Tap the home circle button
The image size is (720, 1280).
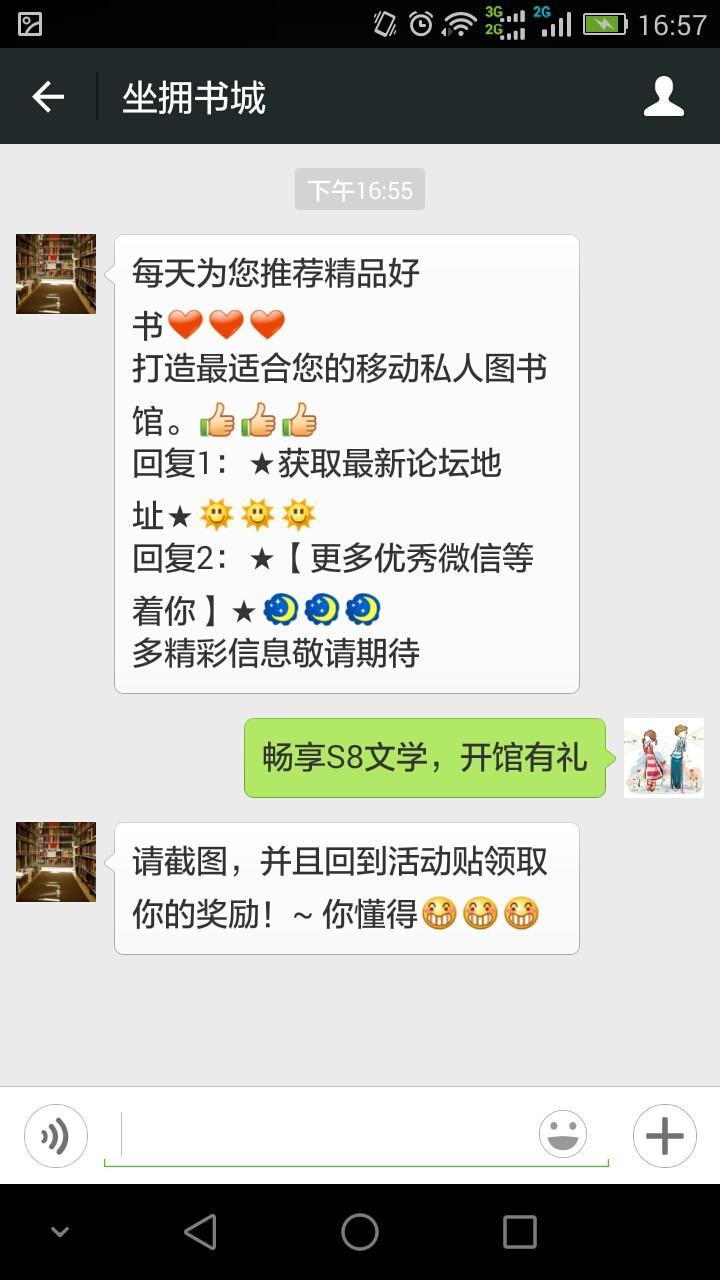360,1232
